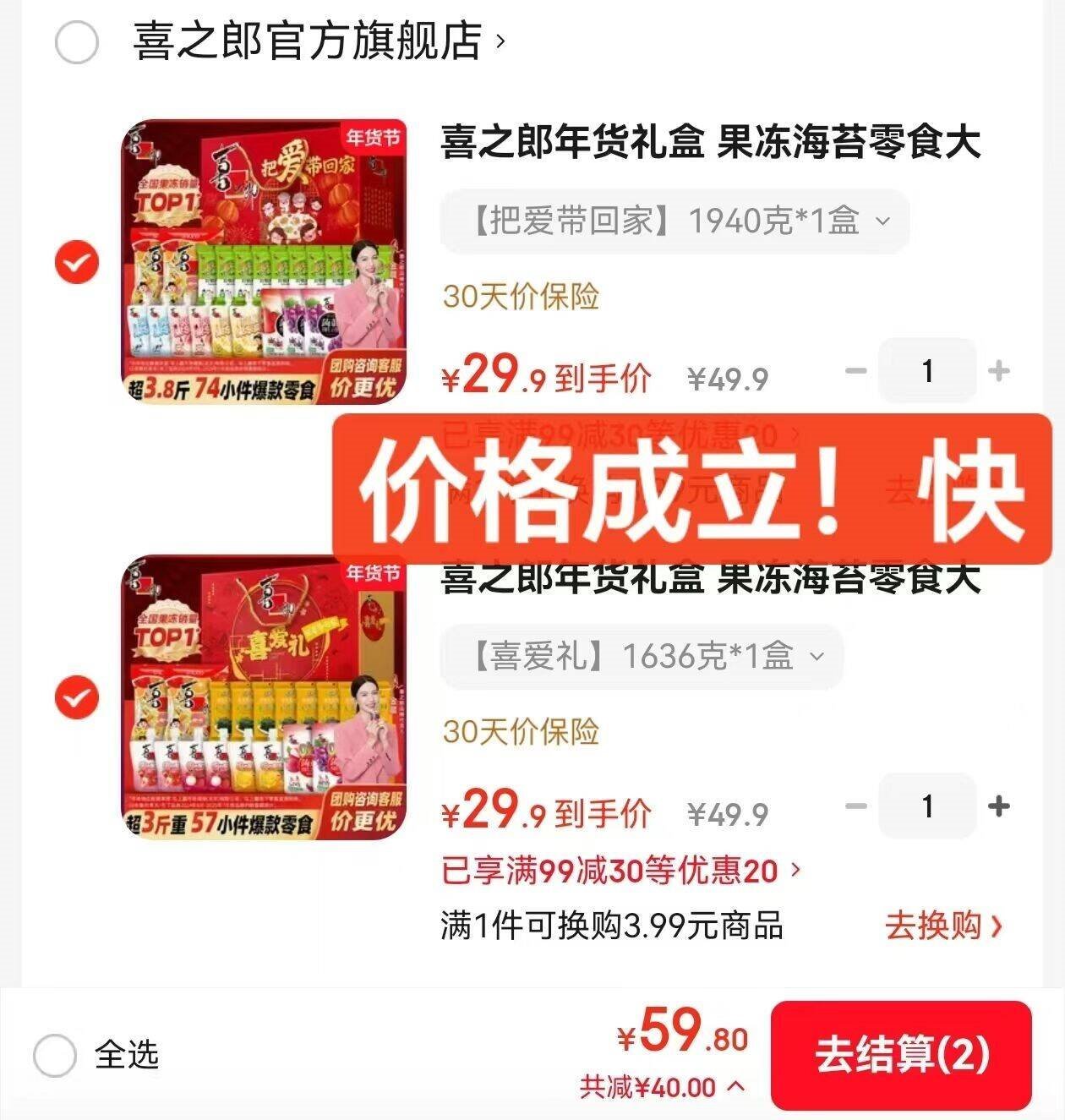
Task: Uncheck the 把爱带回家 1940克 gift box
Action: 77,262
